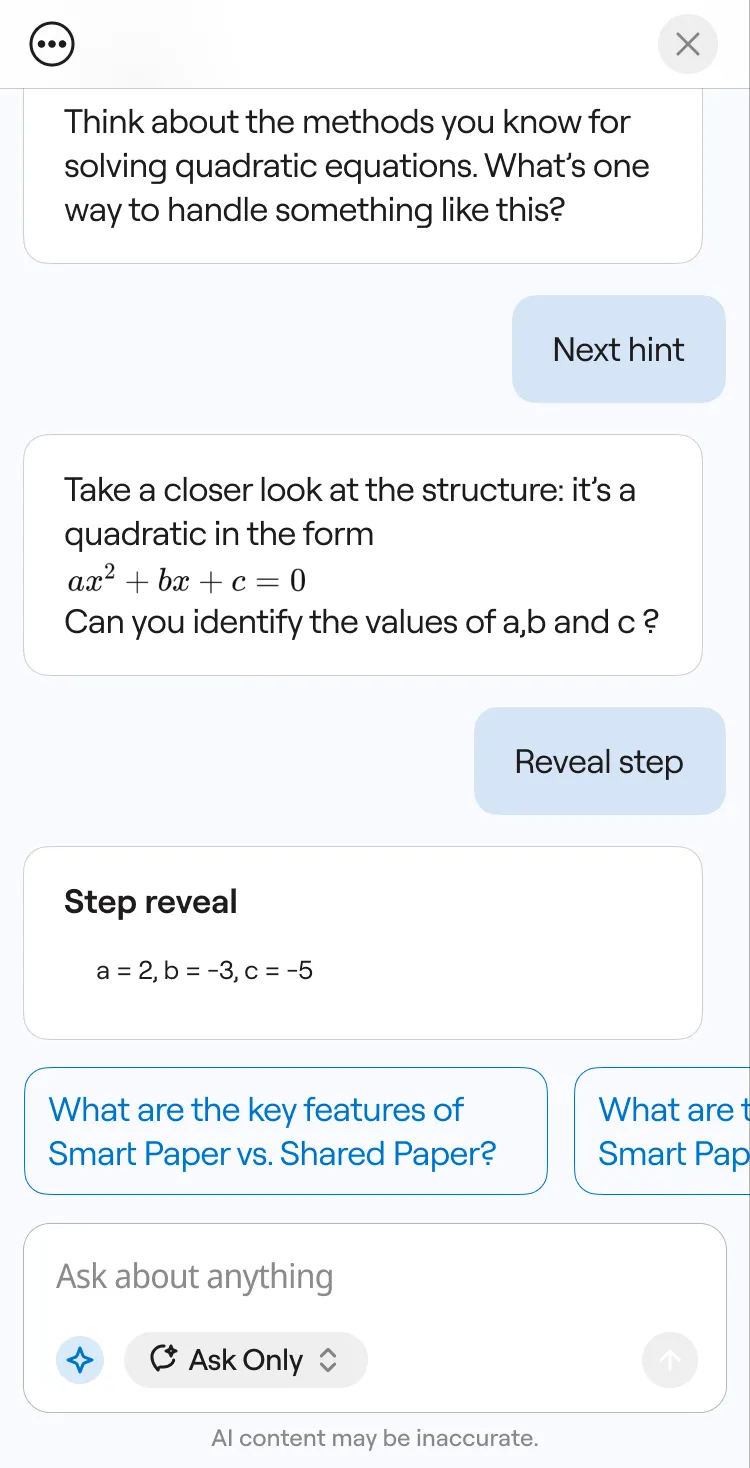Open the three-dot menu at top left
The image size is (750, 1468).
(x=50, y=43)
